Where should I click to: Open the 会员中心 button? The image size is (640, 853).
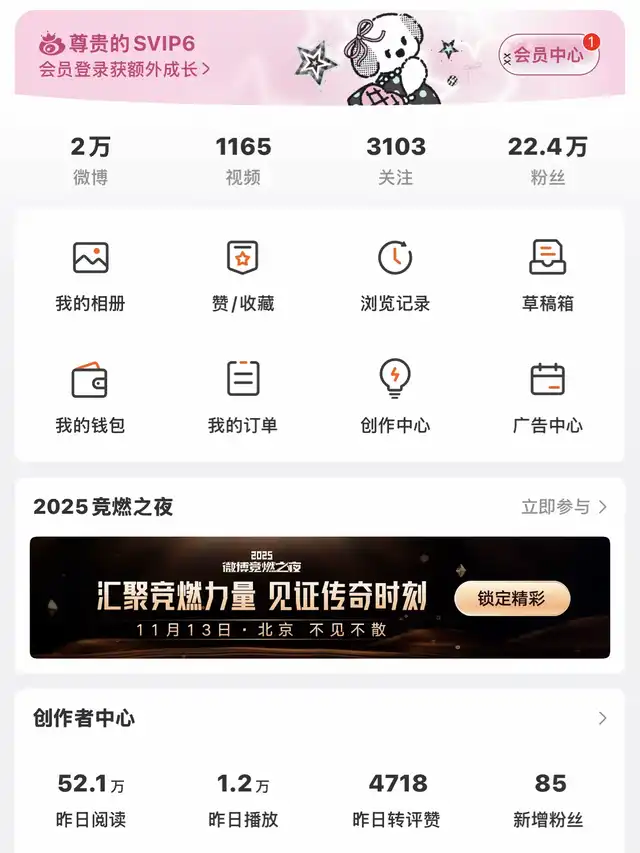pos(548,55)
